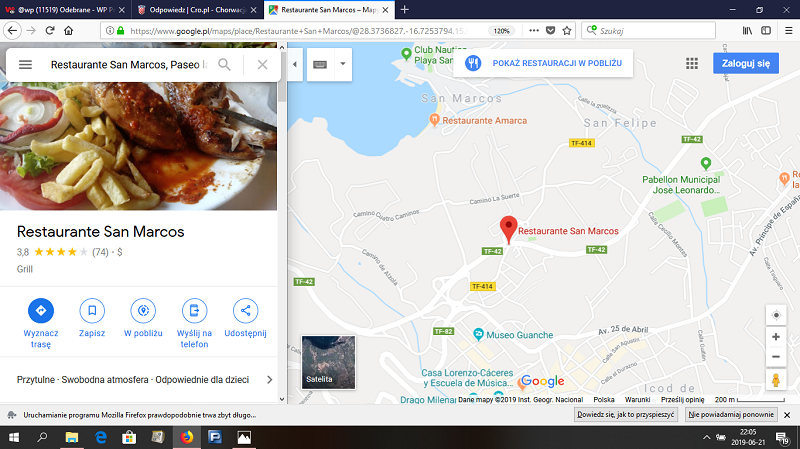
Task: Save the place with Zapisz
Action: 92,309
